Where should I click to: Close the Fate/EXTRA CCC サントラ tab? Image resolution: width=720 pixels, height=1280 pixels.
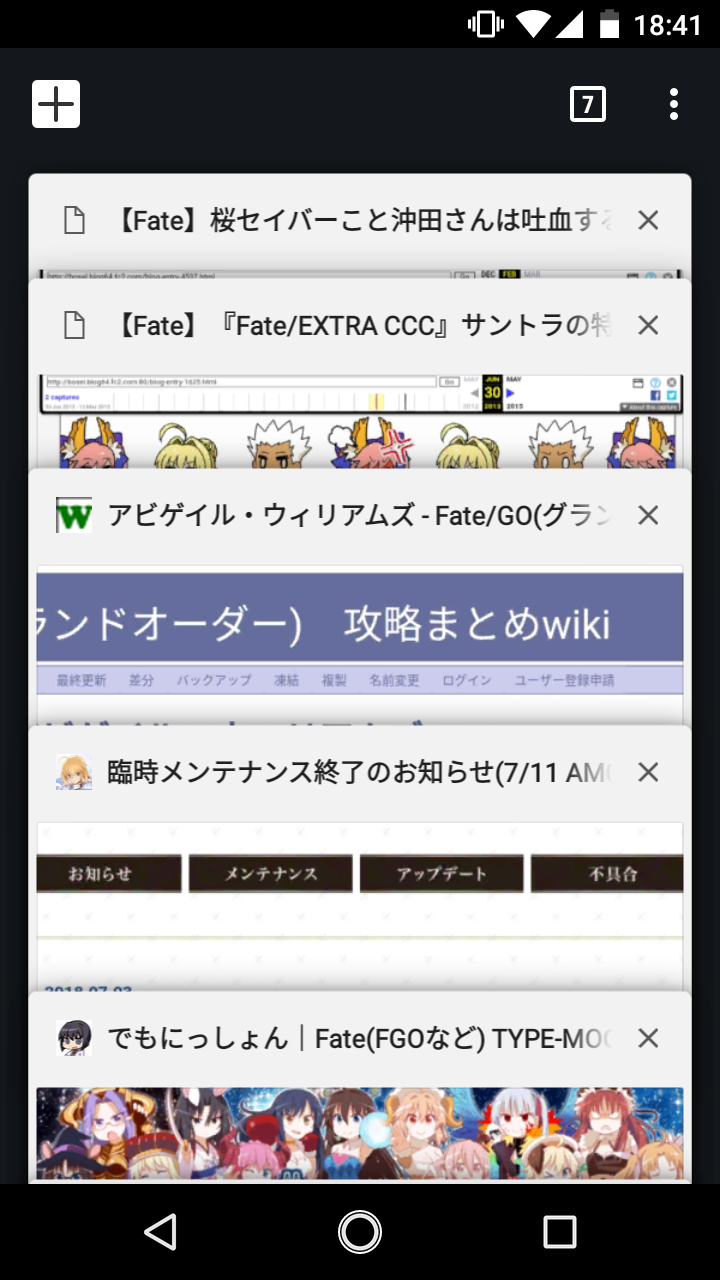[648, 325]
